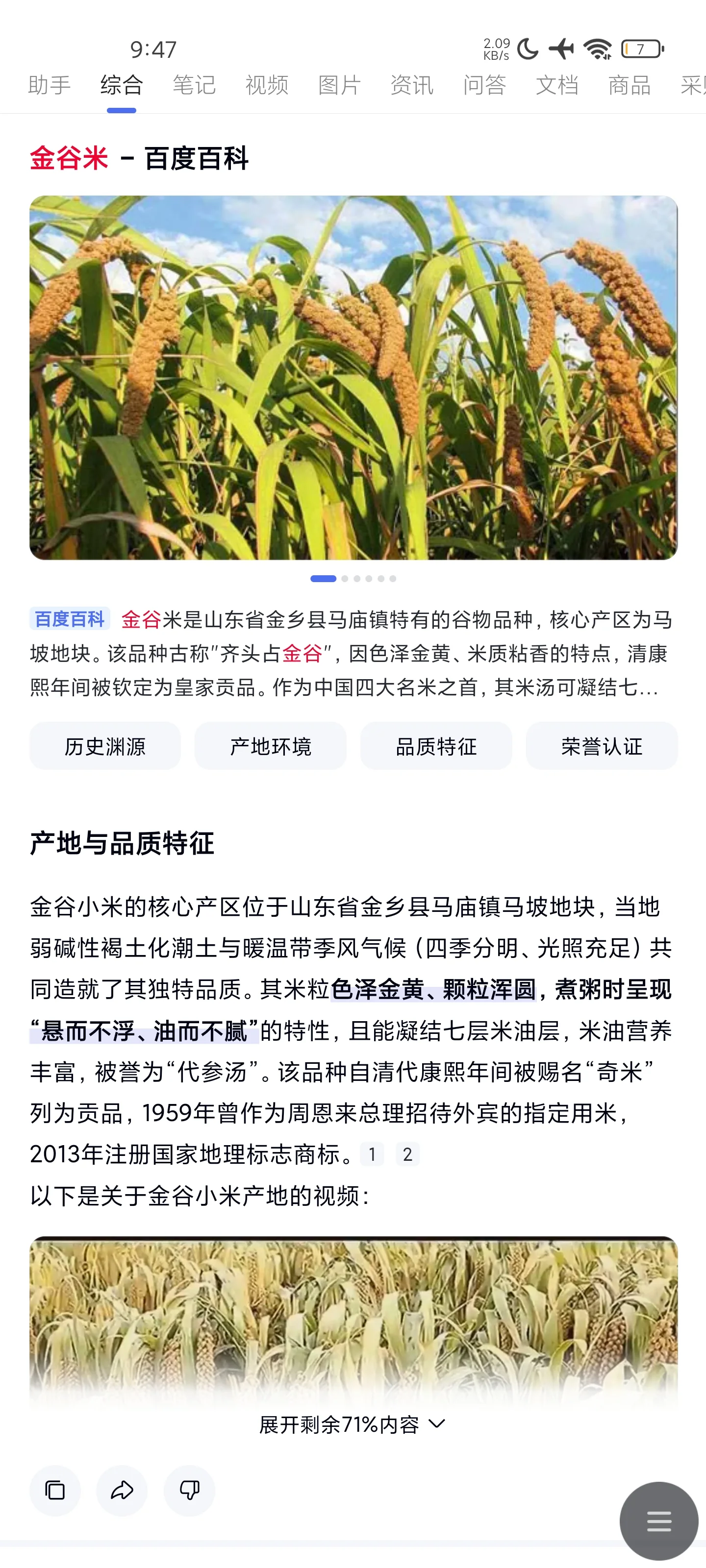Screen dimensions: 706x1568
Task: Open the millet field photo in the carousel
Action: tap(353, 377)
